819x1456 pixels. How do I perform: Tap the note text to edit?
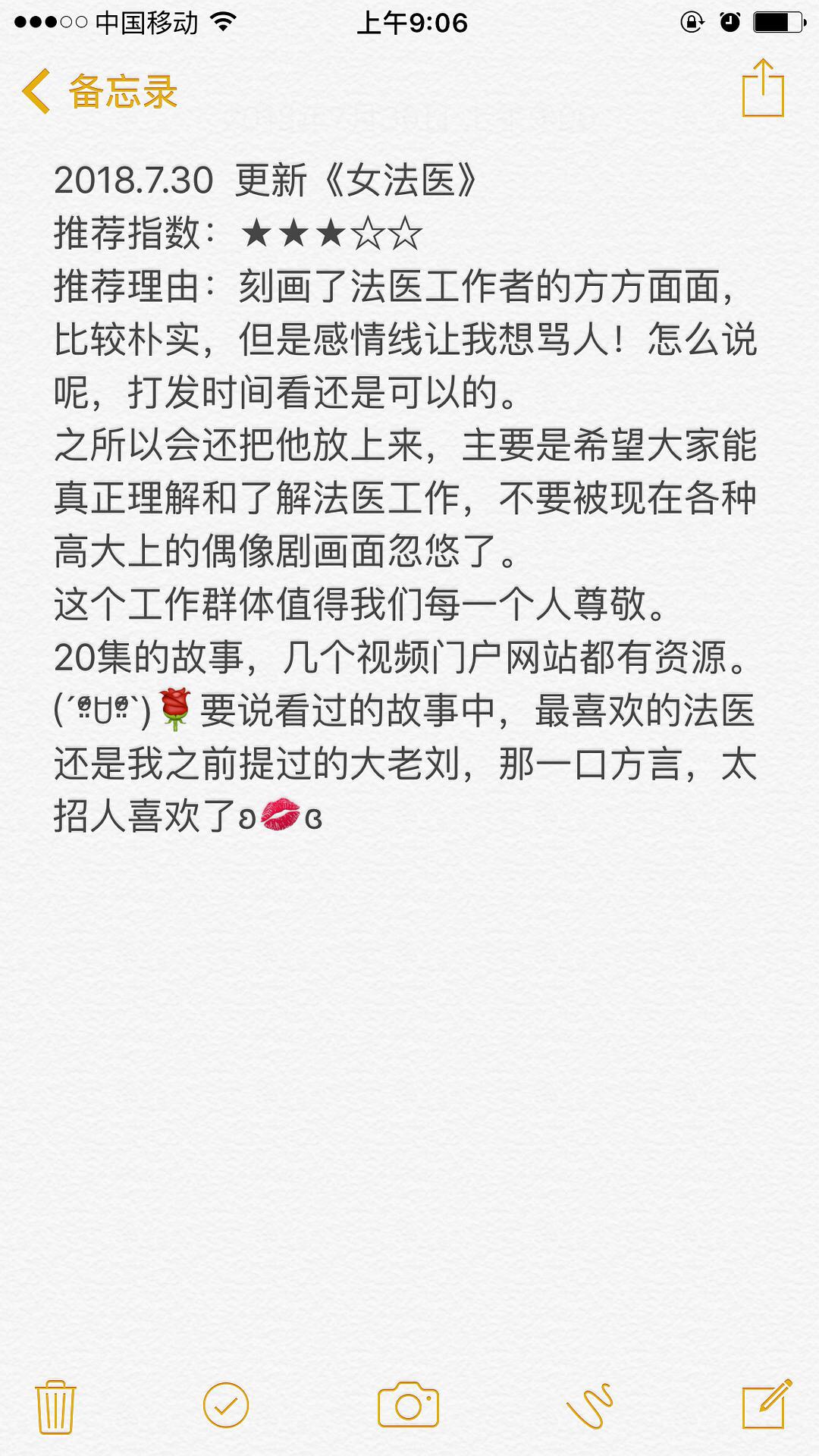pyautogui.click(x=406, y=497)
